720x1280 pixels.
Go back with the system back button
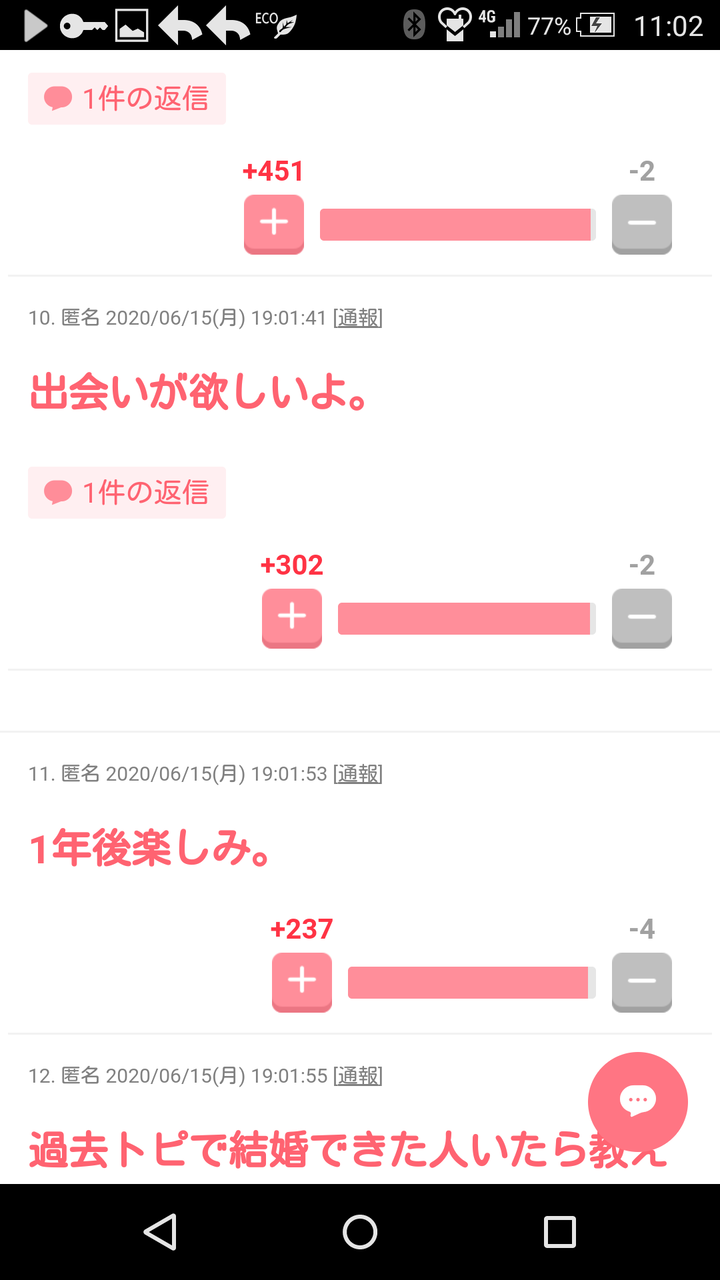tap(160, 1232)
